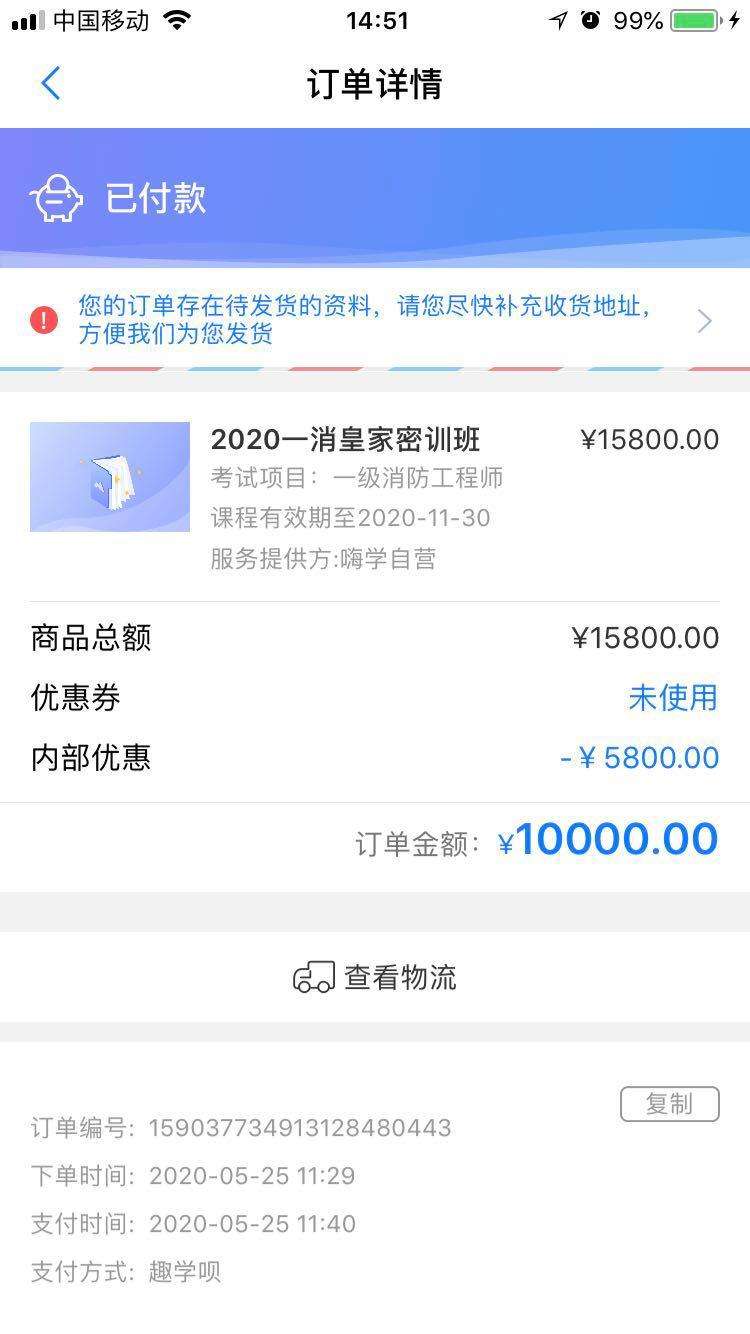Open the shipping address notice via right chevron
750x1334 pixels.
(705, 320)
